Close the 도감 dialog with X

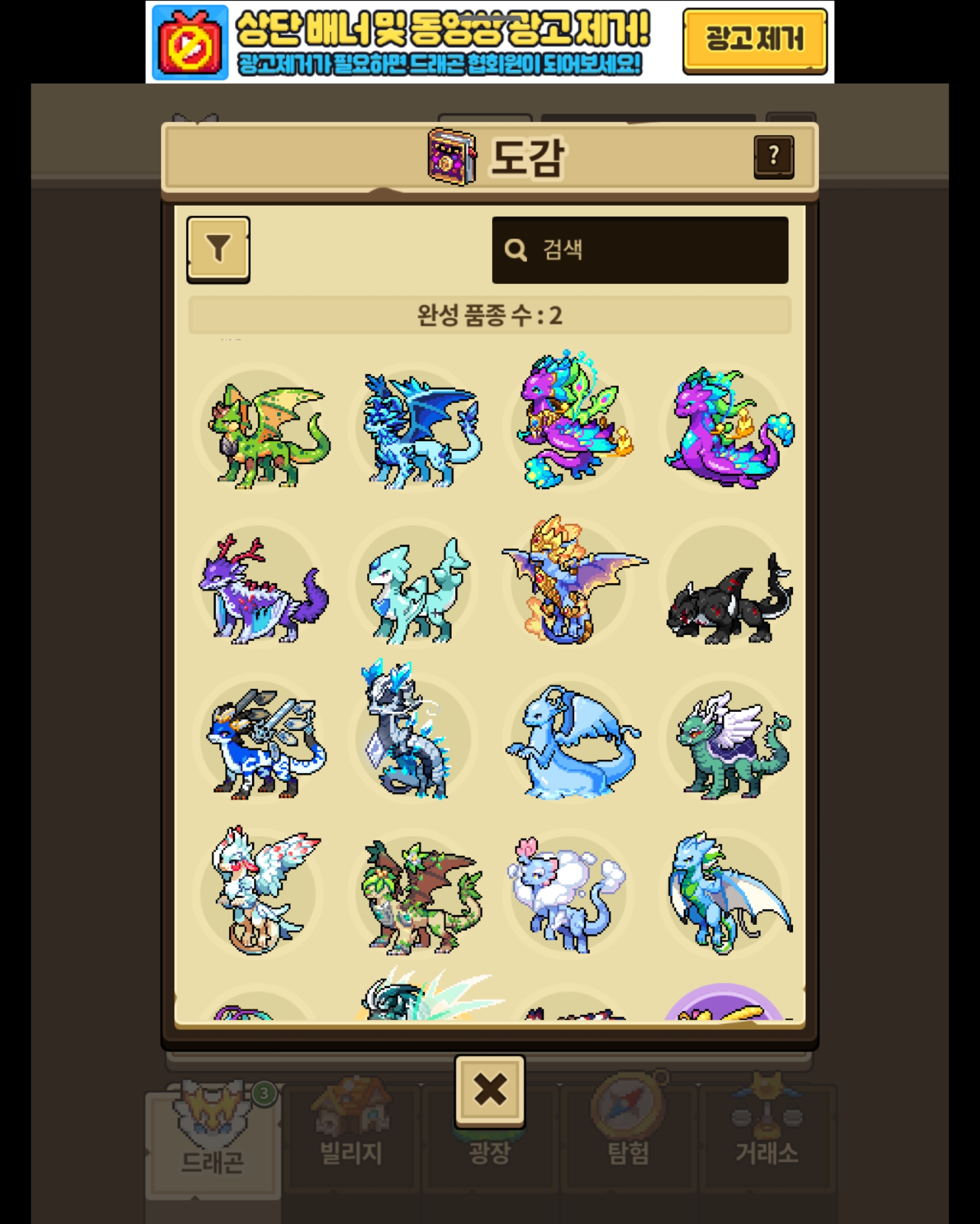click(489, 1090)
